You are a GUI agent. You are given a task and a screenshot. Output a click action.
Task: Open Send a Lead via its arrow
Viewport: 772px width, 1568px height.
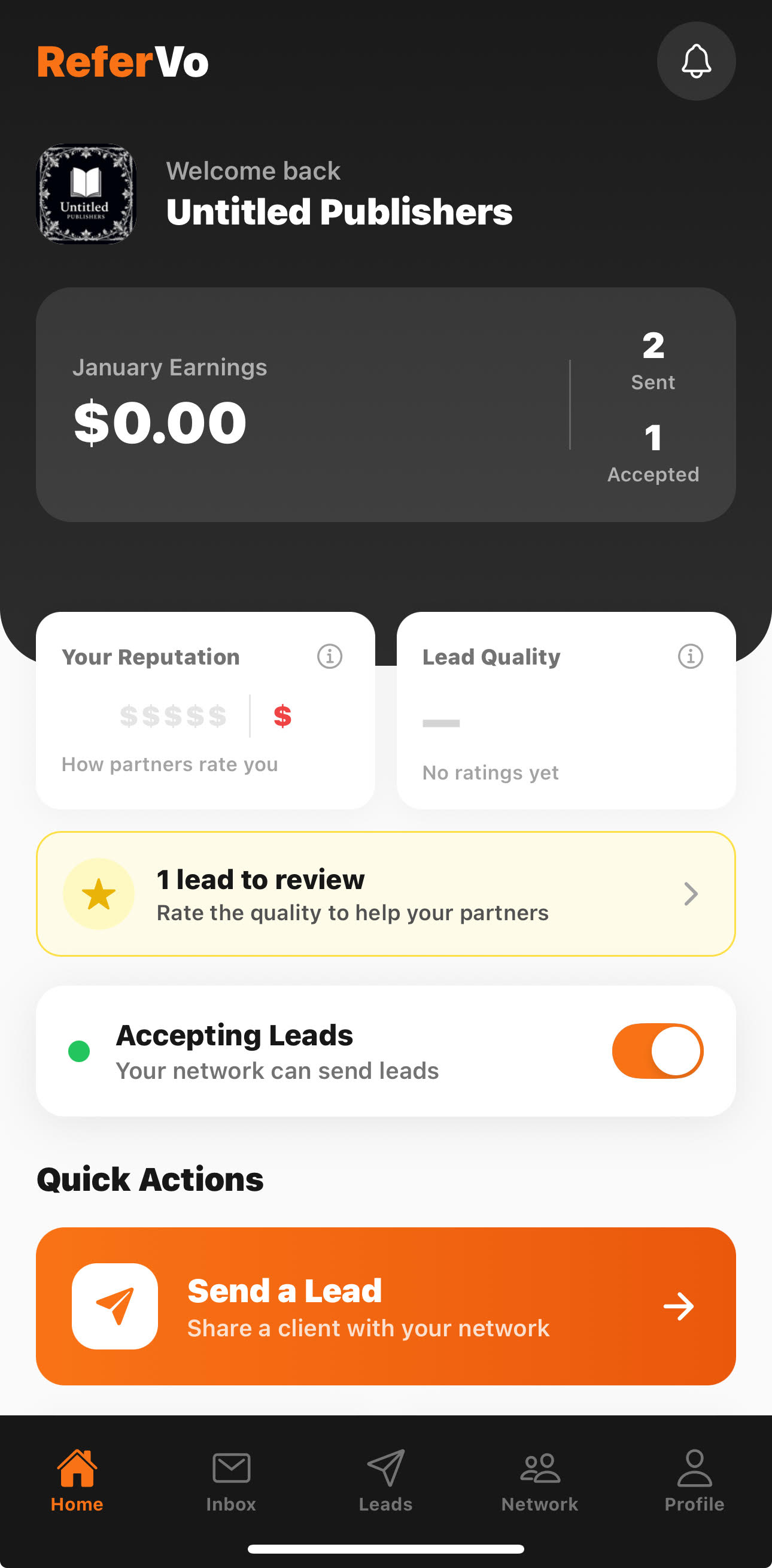click(679, 1306)
